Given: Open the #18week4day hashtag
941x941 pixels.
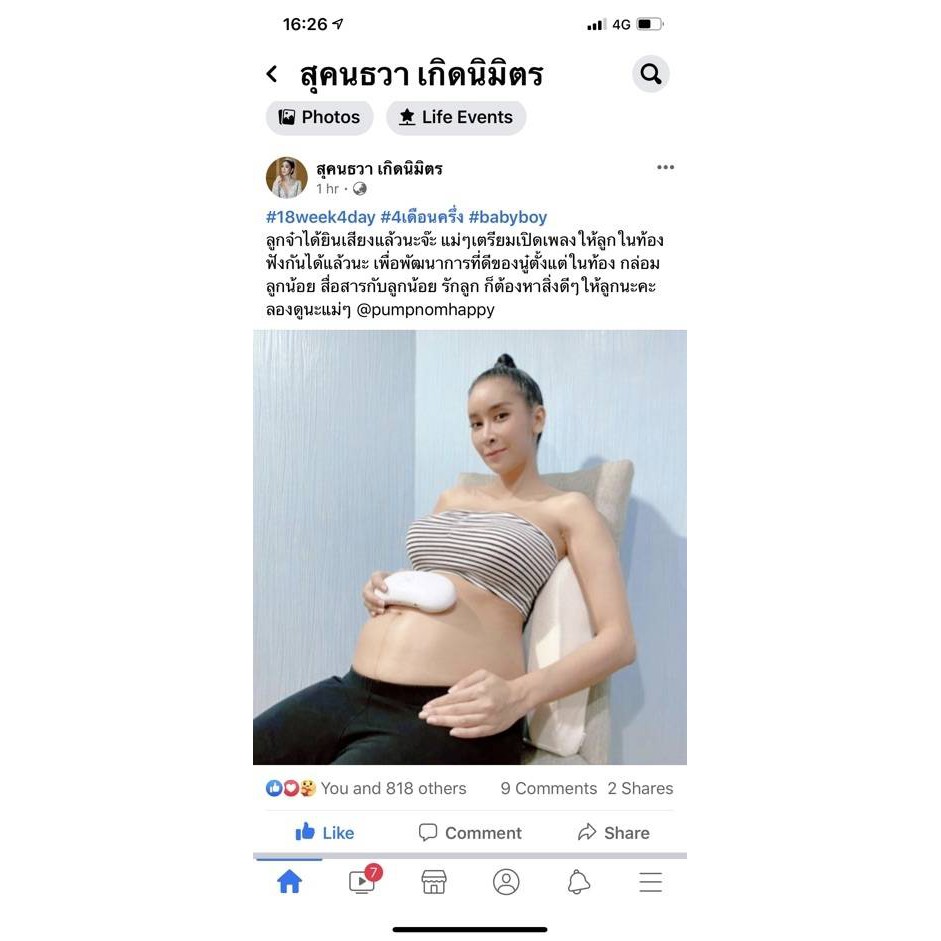Looking at the screenshot, I should [x=320, y=217].
